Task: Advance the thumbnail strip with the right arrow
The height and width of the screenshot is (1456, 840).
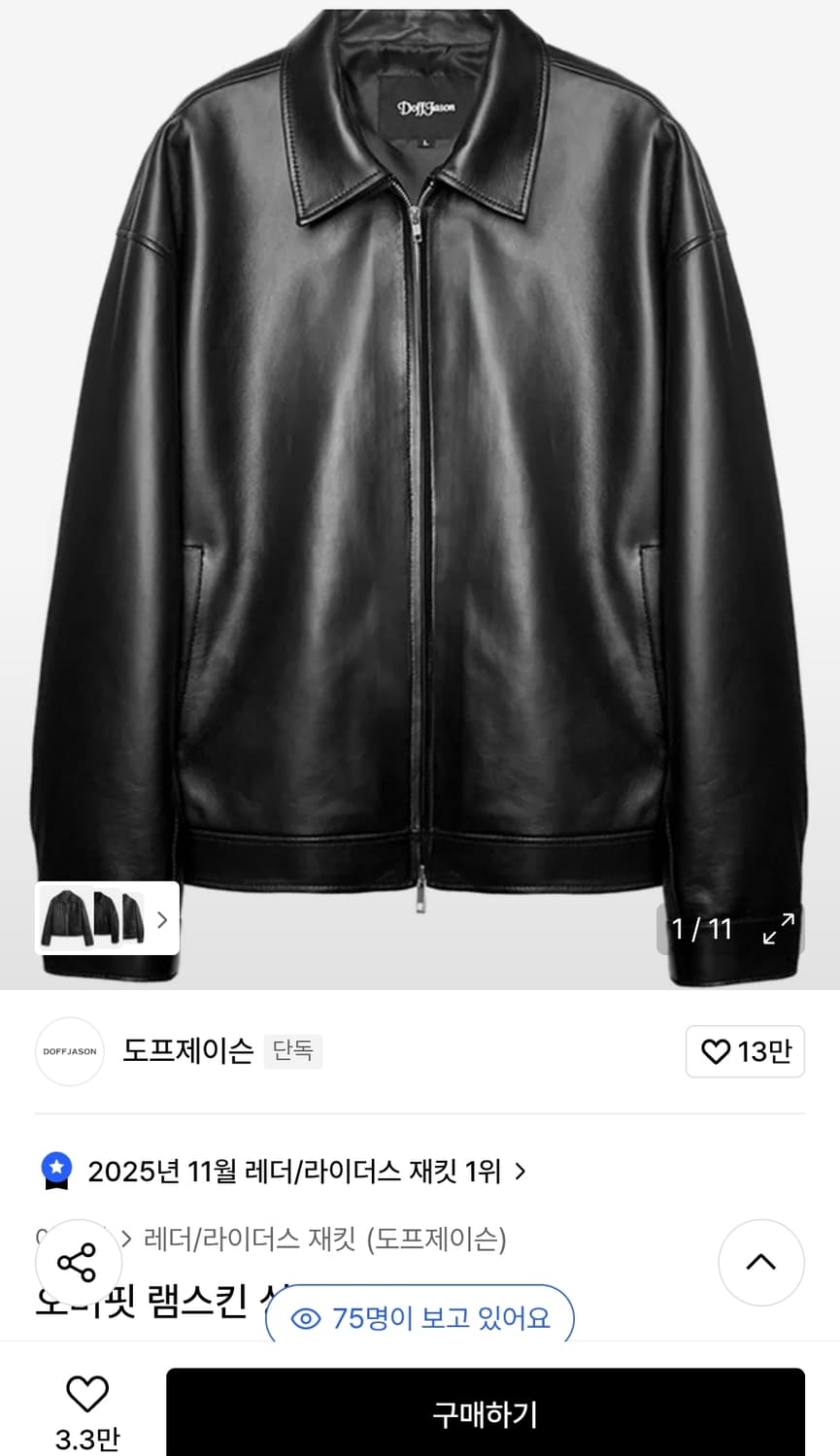Action: click(162, 918)
